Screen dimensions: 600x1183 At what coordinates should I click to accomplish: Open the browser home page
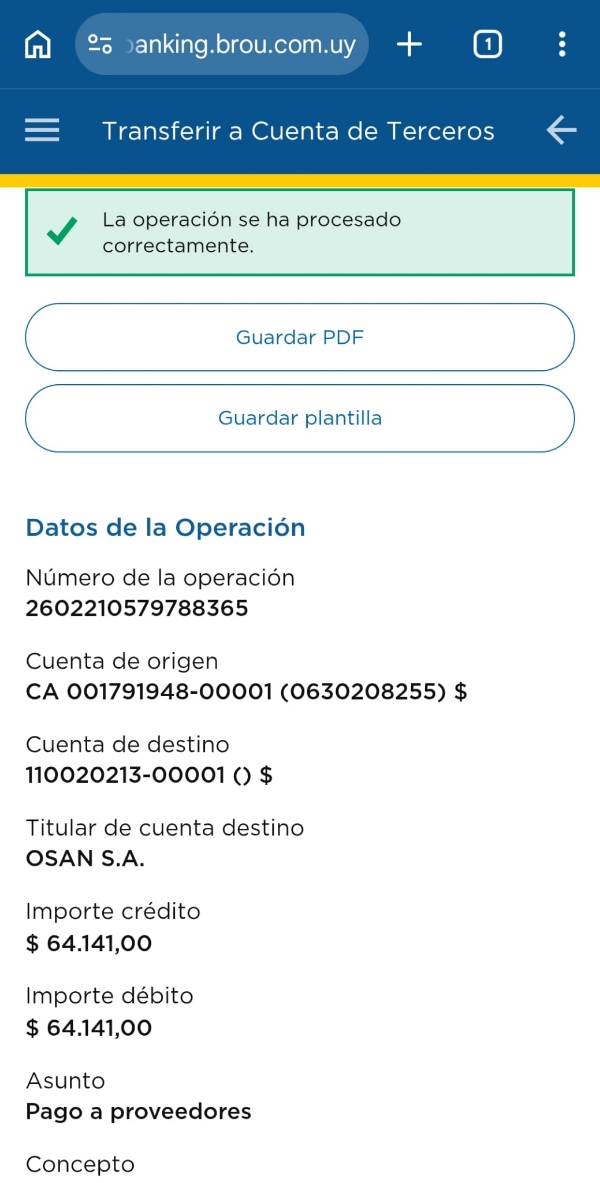[37, 44]
